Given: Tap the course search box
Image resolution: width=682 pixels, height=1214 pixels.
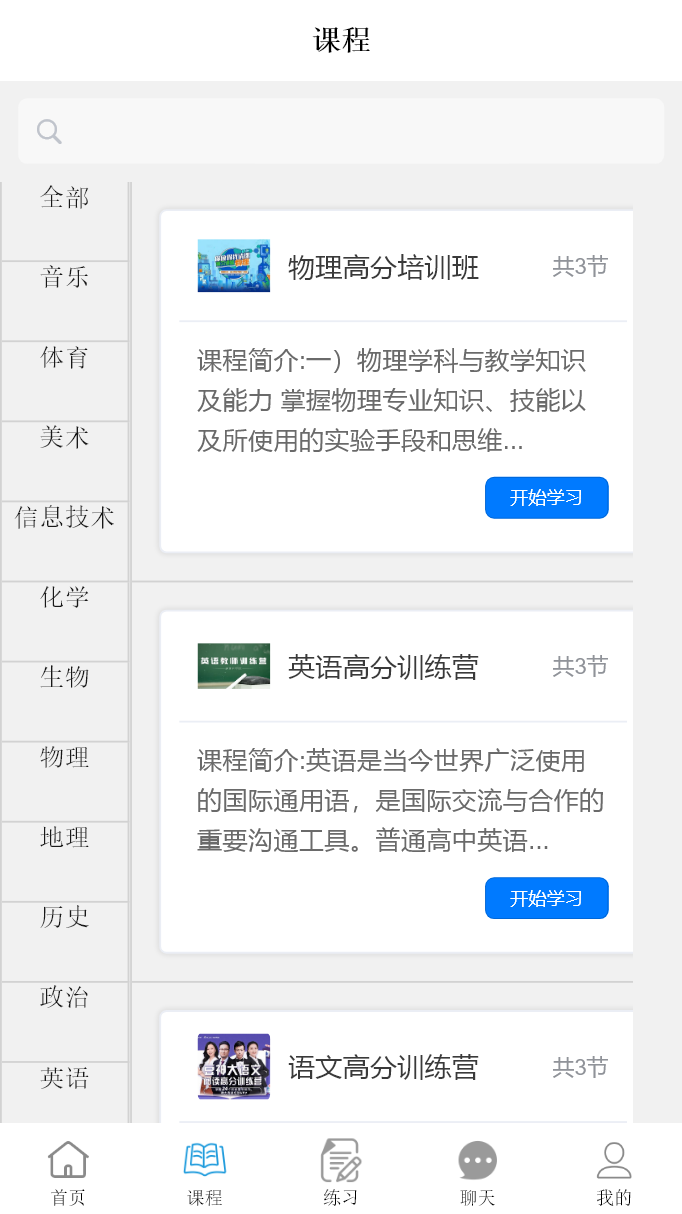Looking at the screenshot, I should pyautogui.click(x=340, y=131).
